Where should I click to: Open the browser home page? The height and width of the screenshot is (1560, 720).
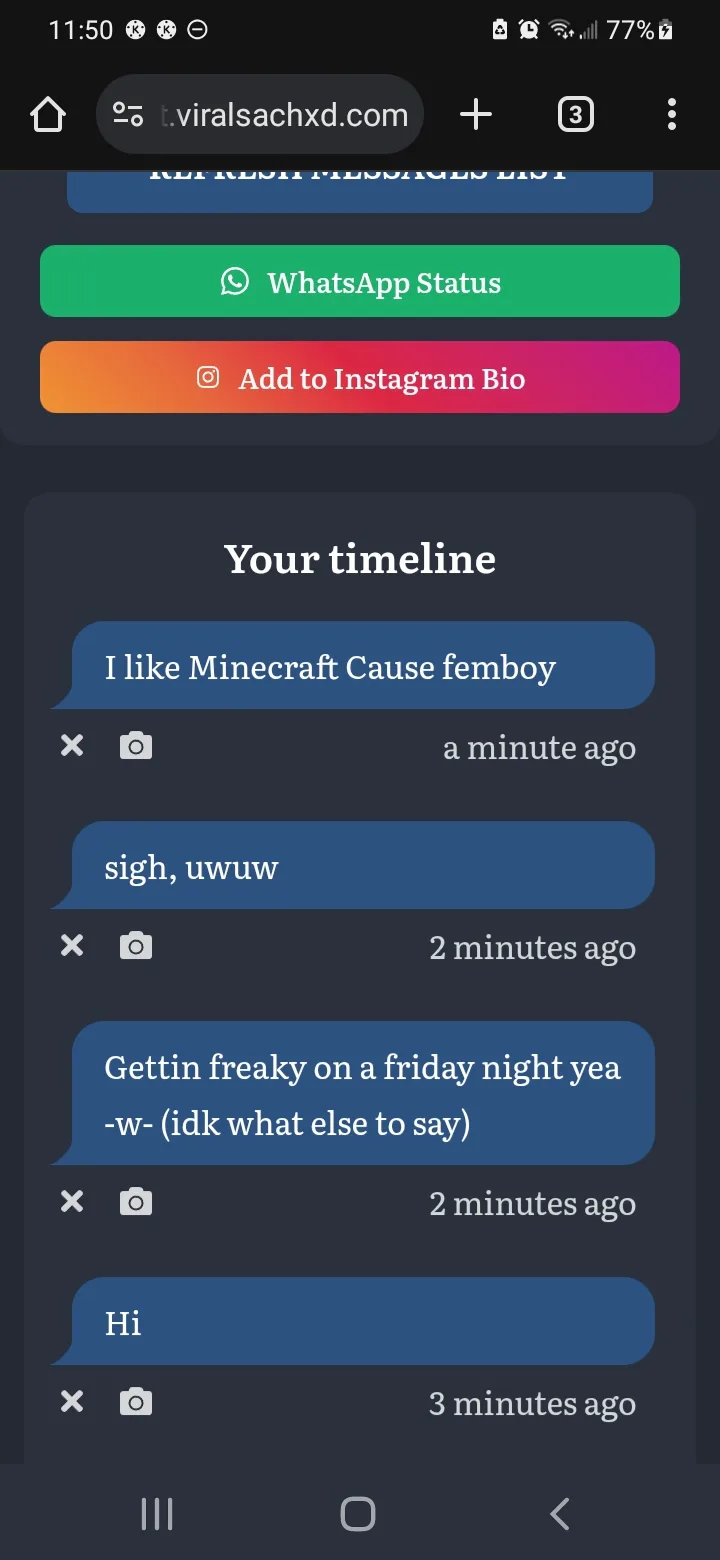(48, 115)
